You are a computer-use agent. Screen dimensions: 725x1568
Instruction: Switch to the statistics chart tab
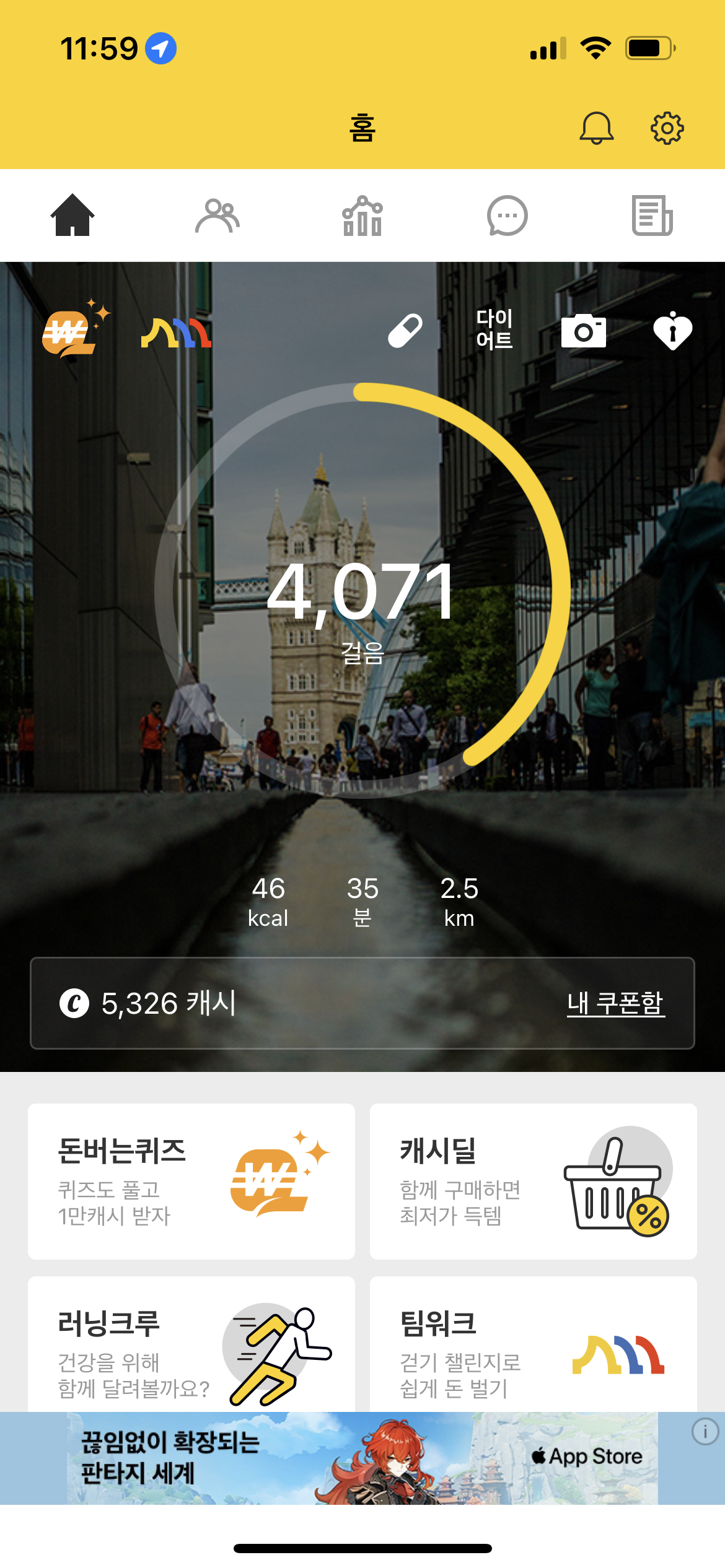coord(362,216)
